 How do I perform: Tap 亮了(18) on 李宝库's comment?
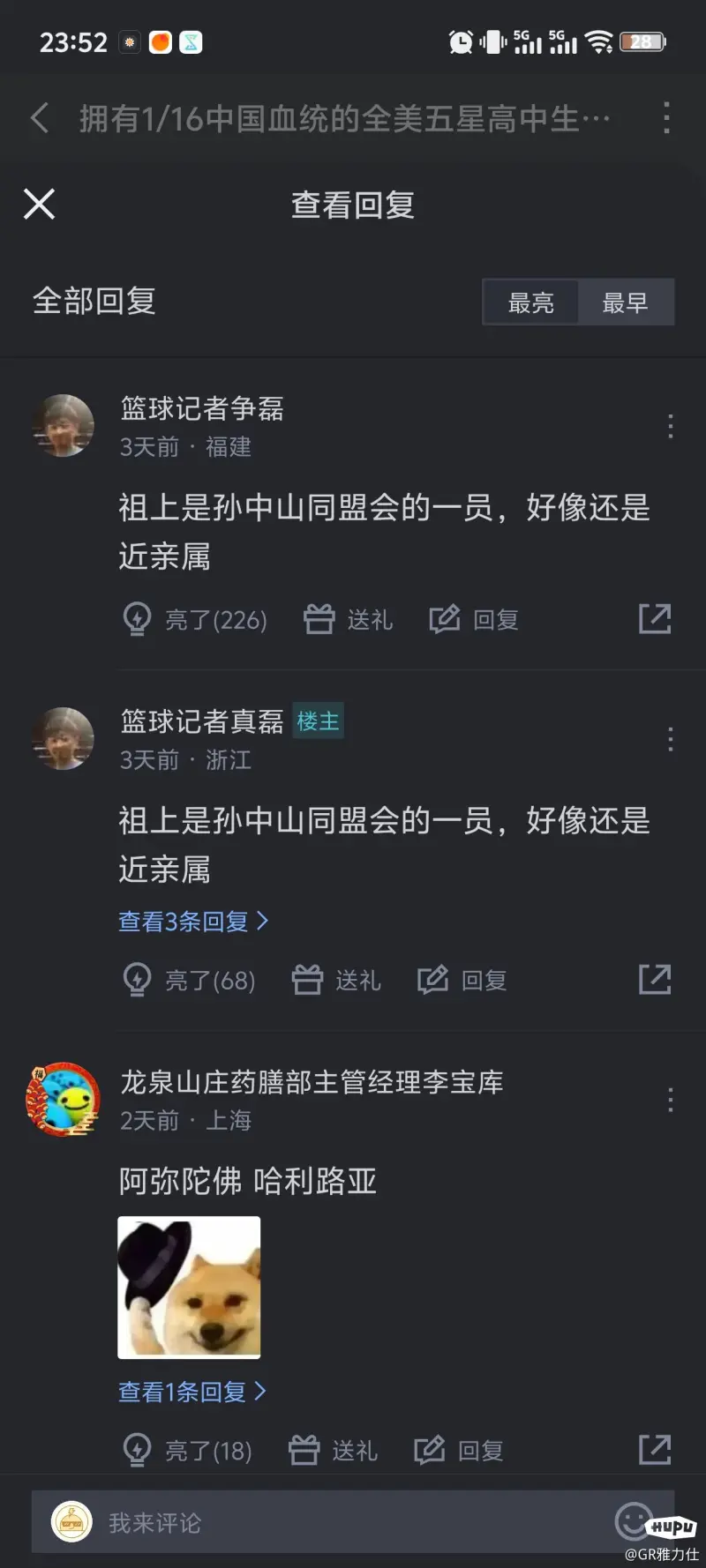(x=188, y=1450)
